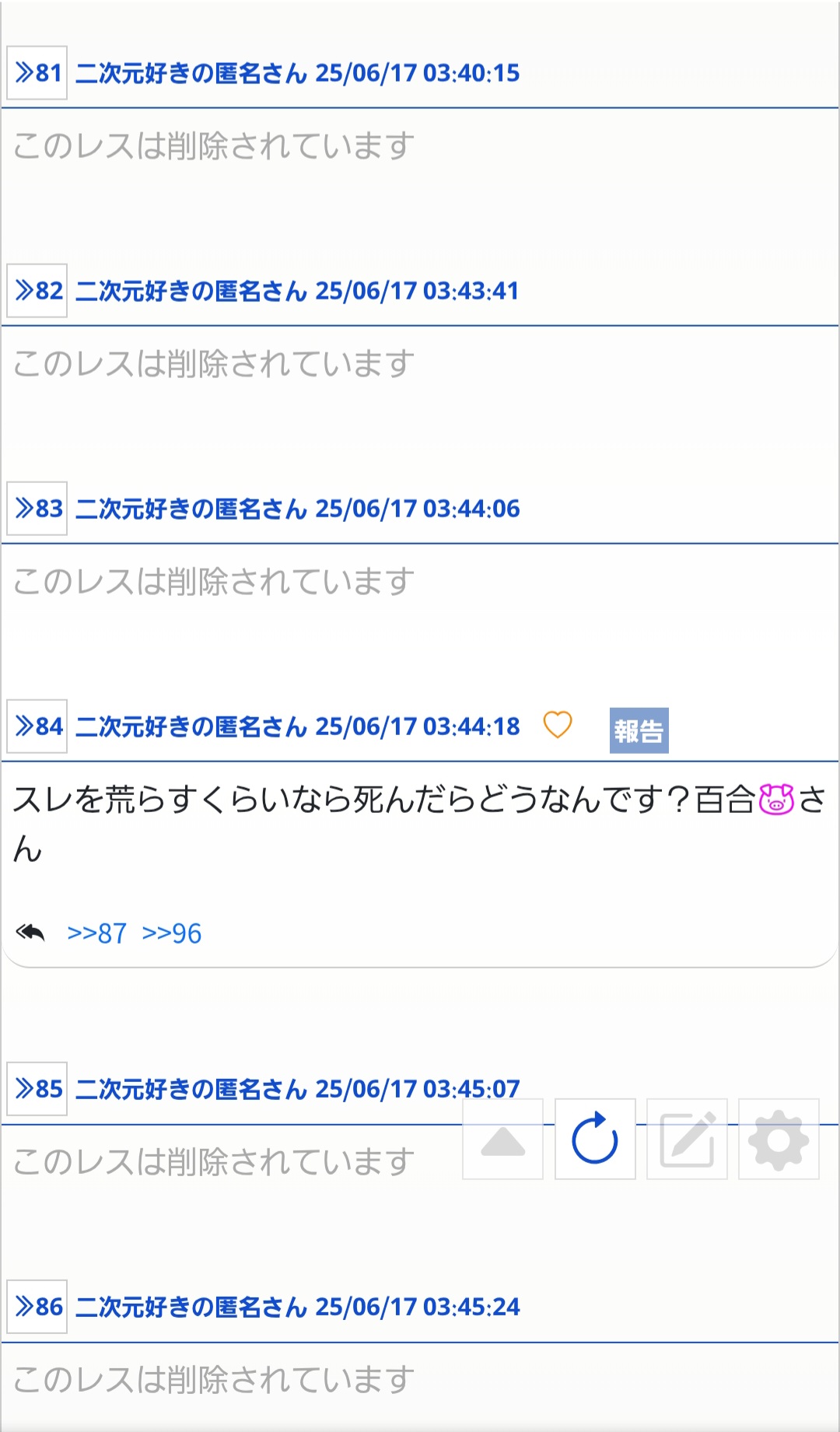840x1432 pixels.
Task: Tap the post number >>82
Action: coord(37,291)
